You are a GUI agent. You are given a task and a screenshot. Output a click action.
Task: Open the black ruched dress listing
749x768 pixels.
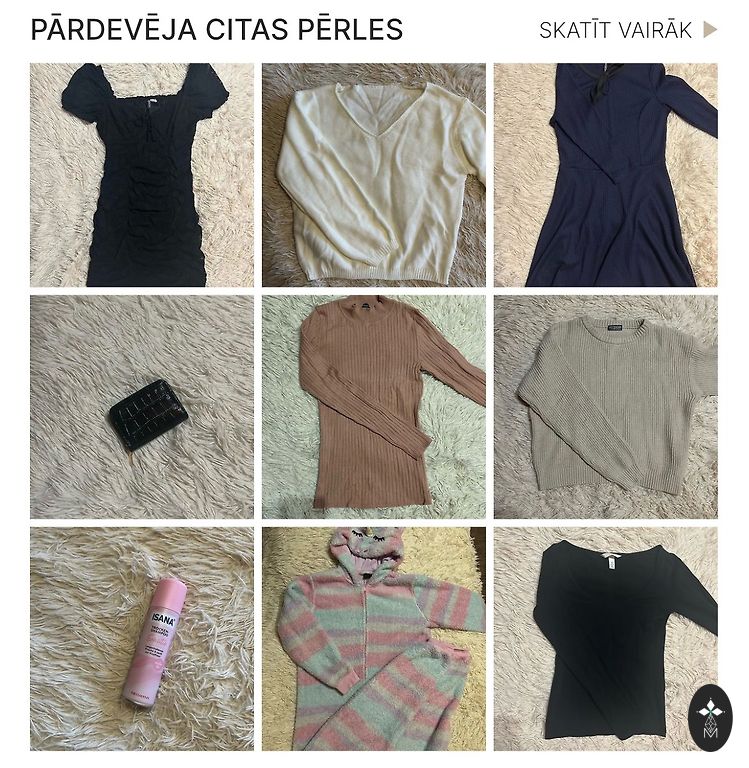tap(141, 175)
